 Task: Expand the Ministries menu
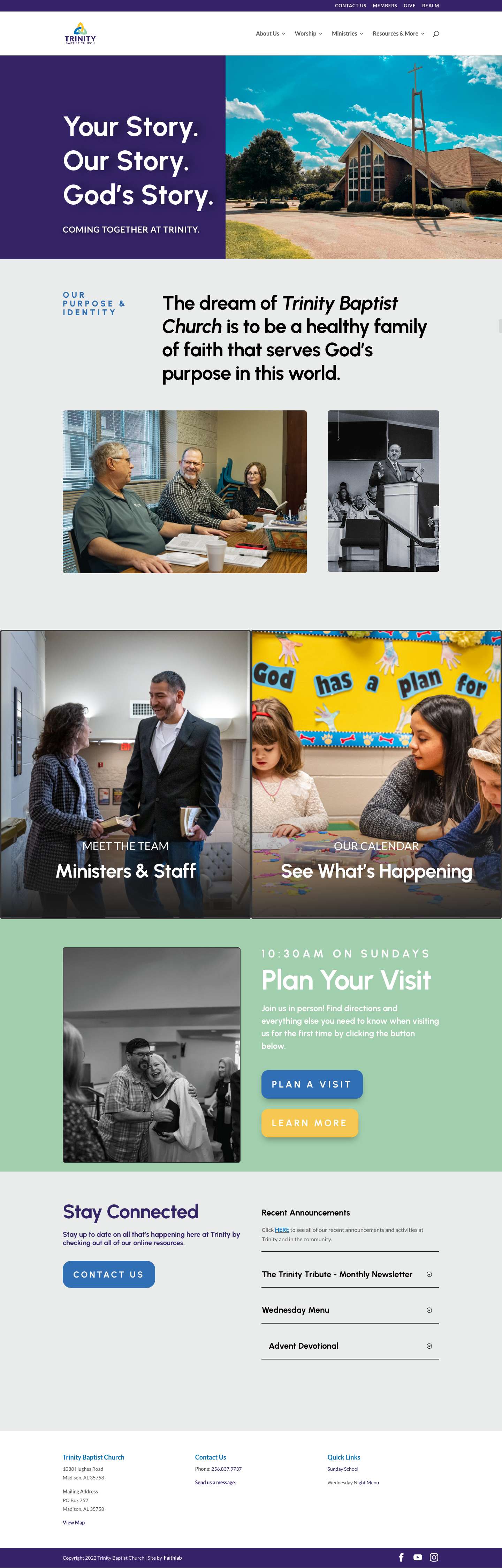point(347,33)
